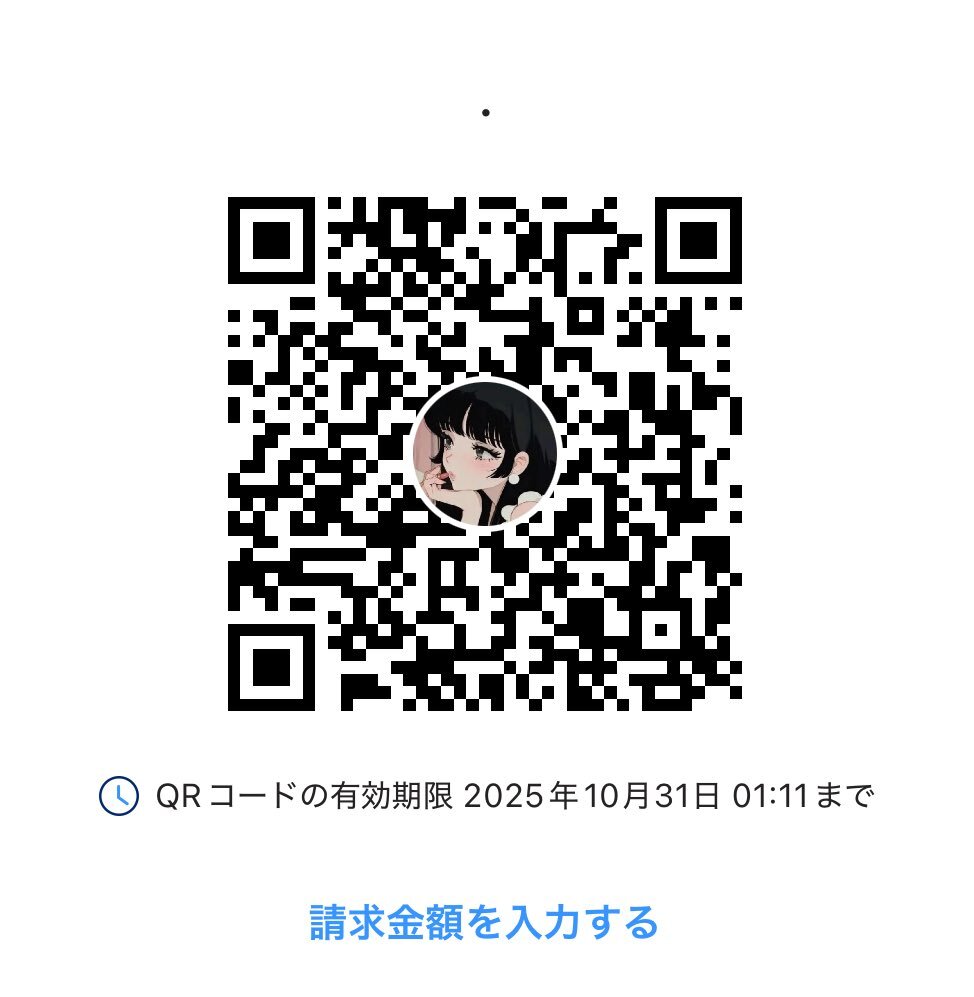Viewport: 974px width, 997px height.
Task: Tap 請求金額を入力する to enter amount
Action: point(484,921)
